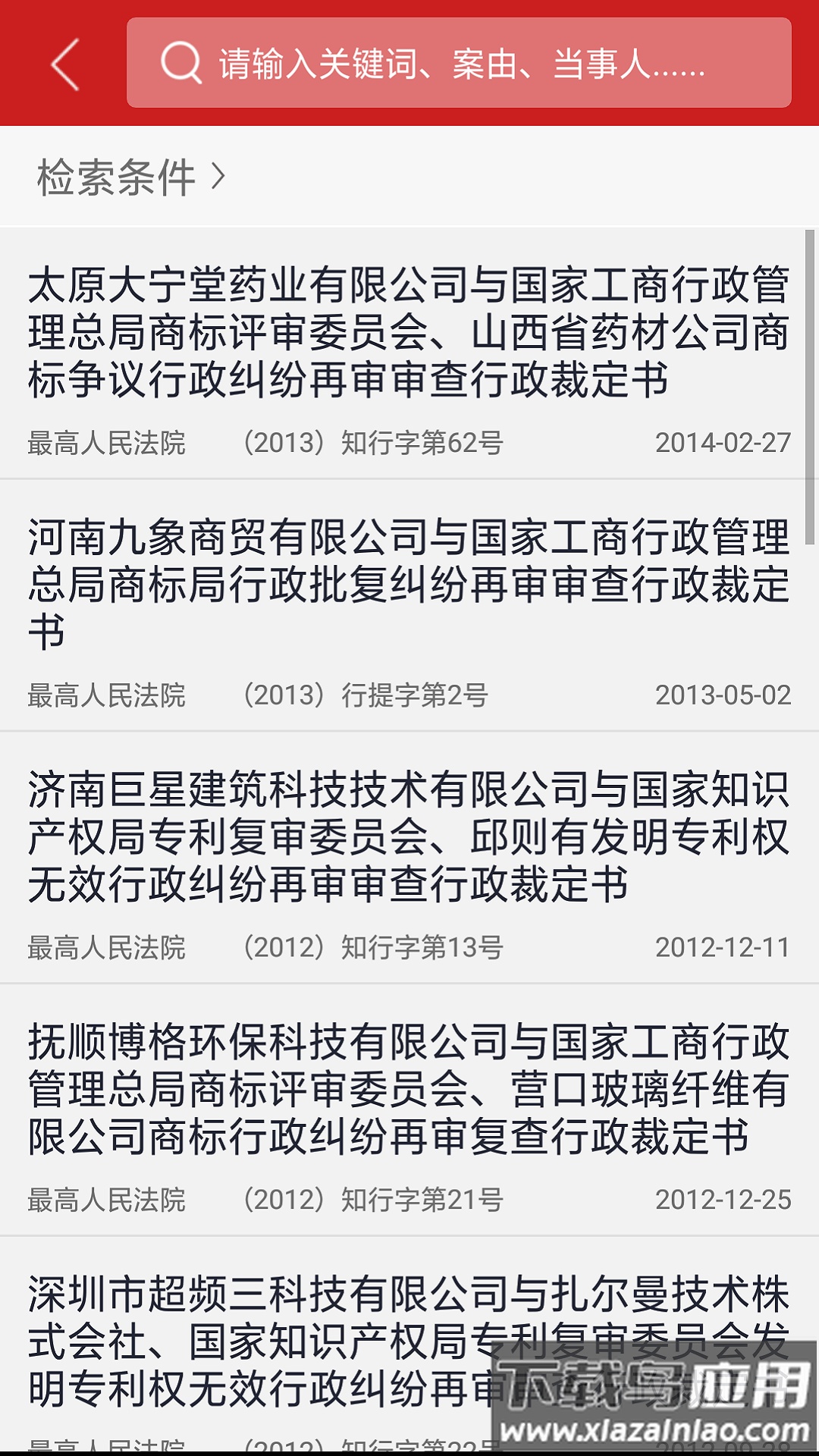
Task: Click case number （2013）行提字第2号
Action: tap(364, 694)
